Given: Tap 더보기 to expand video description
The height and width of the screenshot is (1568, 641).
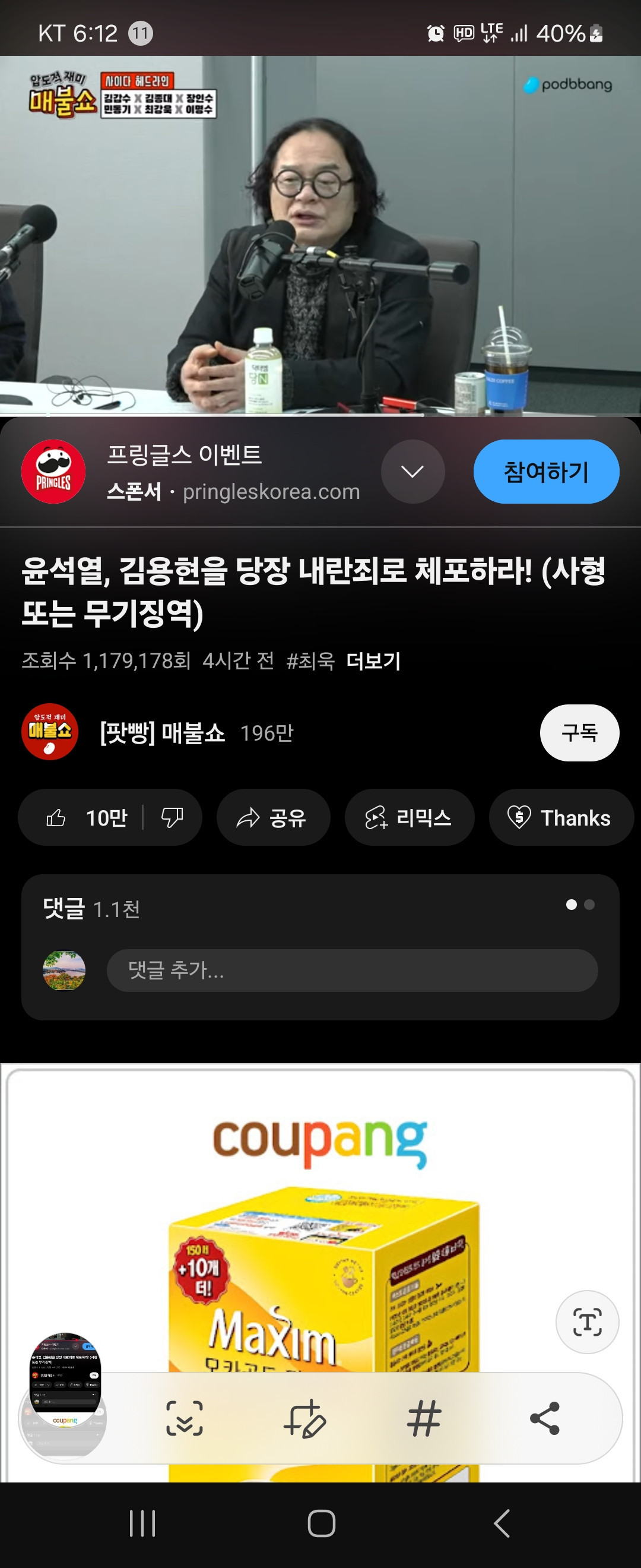Looking at the screenshot, I should pyautogui.click(x=373, y=660).
